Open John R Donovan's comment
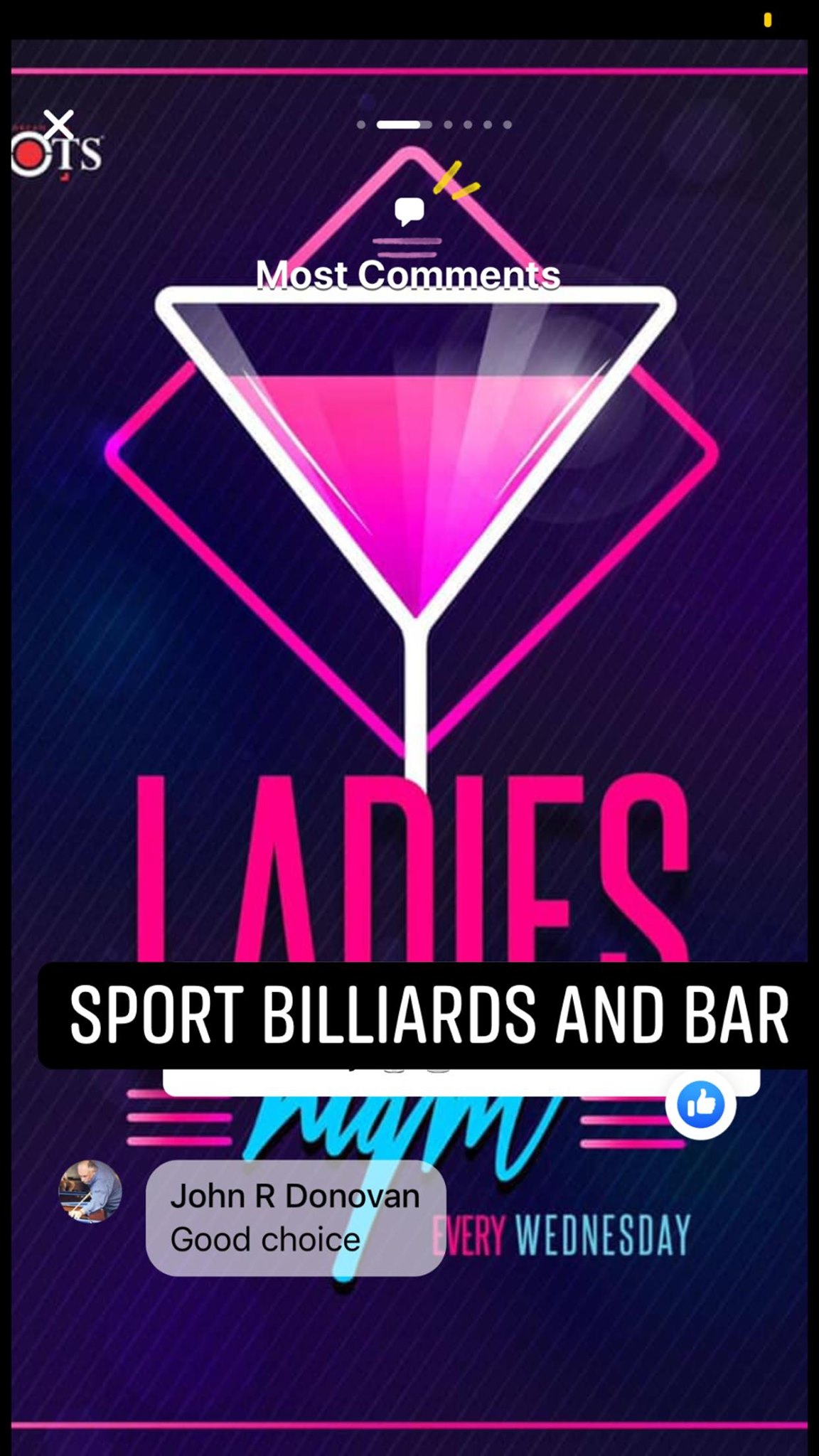Screen dimensions: 819x1456 [296, 1218]
